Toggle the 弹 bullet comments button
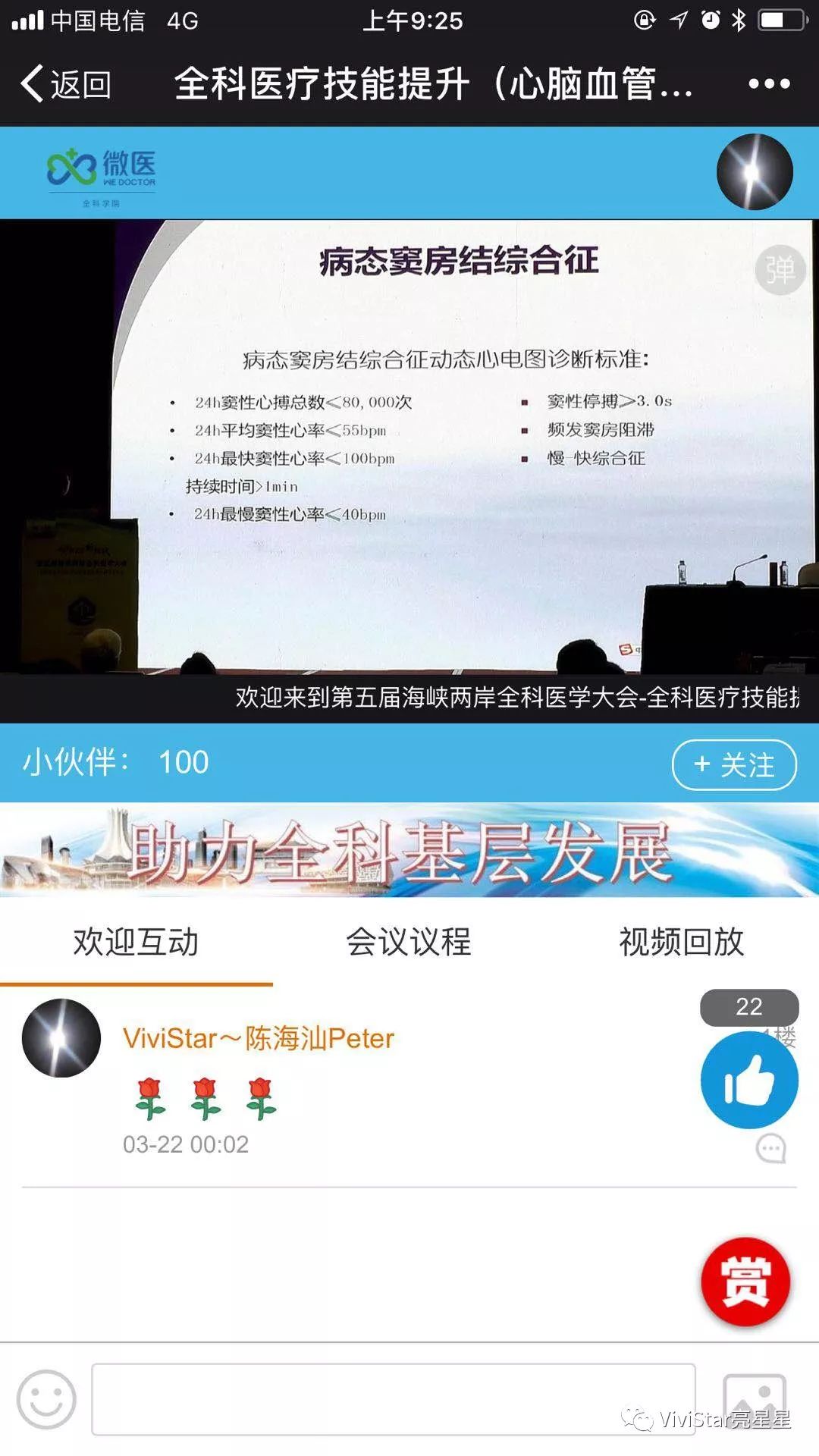Viewport: 819px width, 1456px height. 780,269
